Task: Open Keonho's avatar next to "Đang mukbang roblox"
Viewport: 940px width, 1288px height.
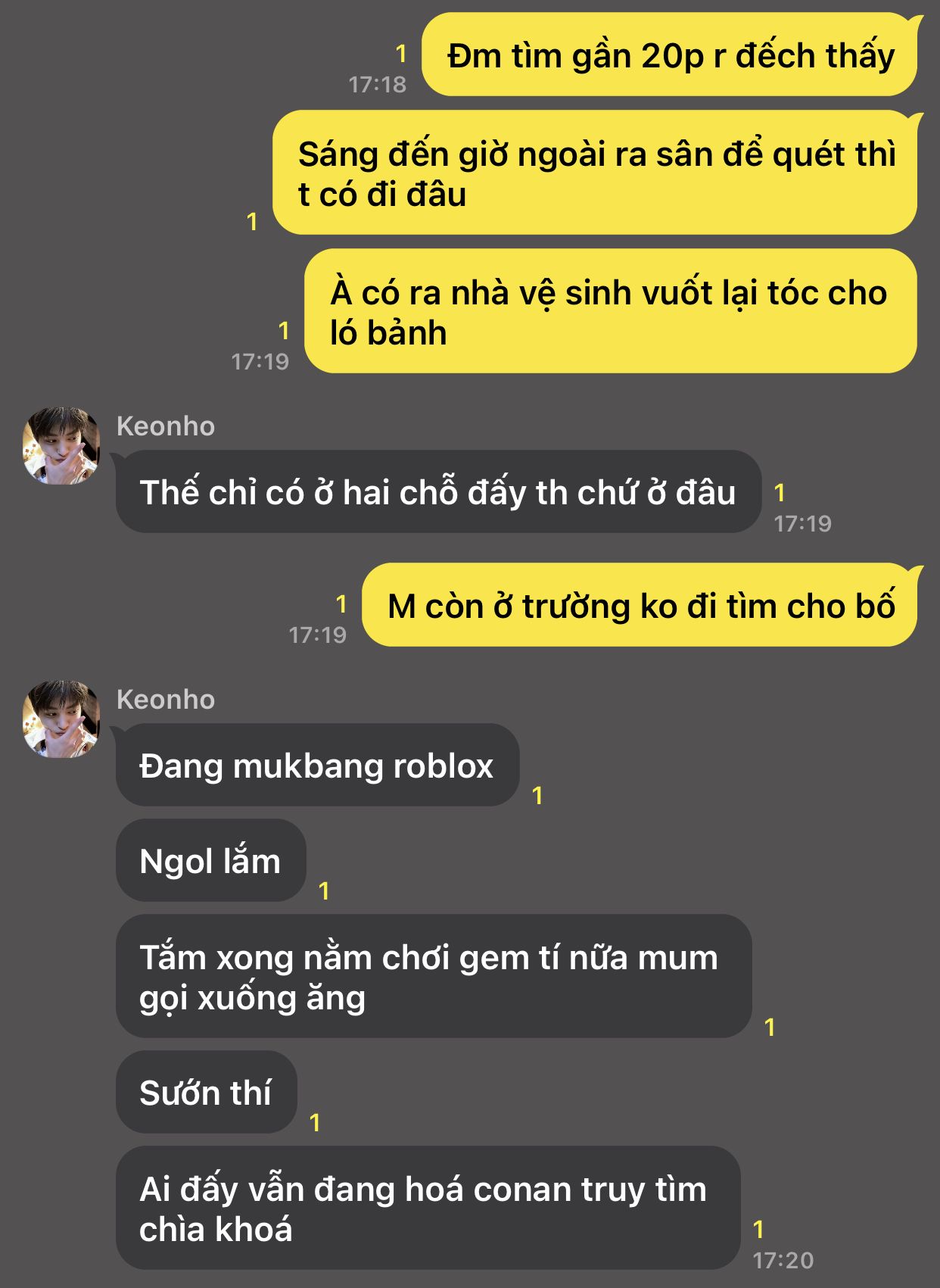Action: click(x=61, y=719)
